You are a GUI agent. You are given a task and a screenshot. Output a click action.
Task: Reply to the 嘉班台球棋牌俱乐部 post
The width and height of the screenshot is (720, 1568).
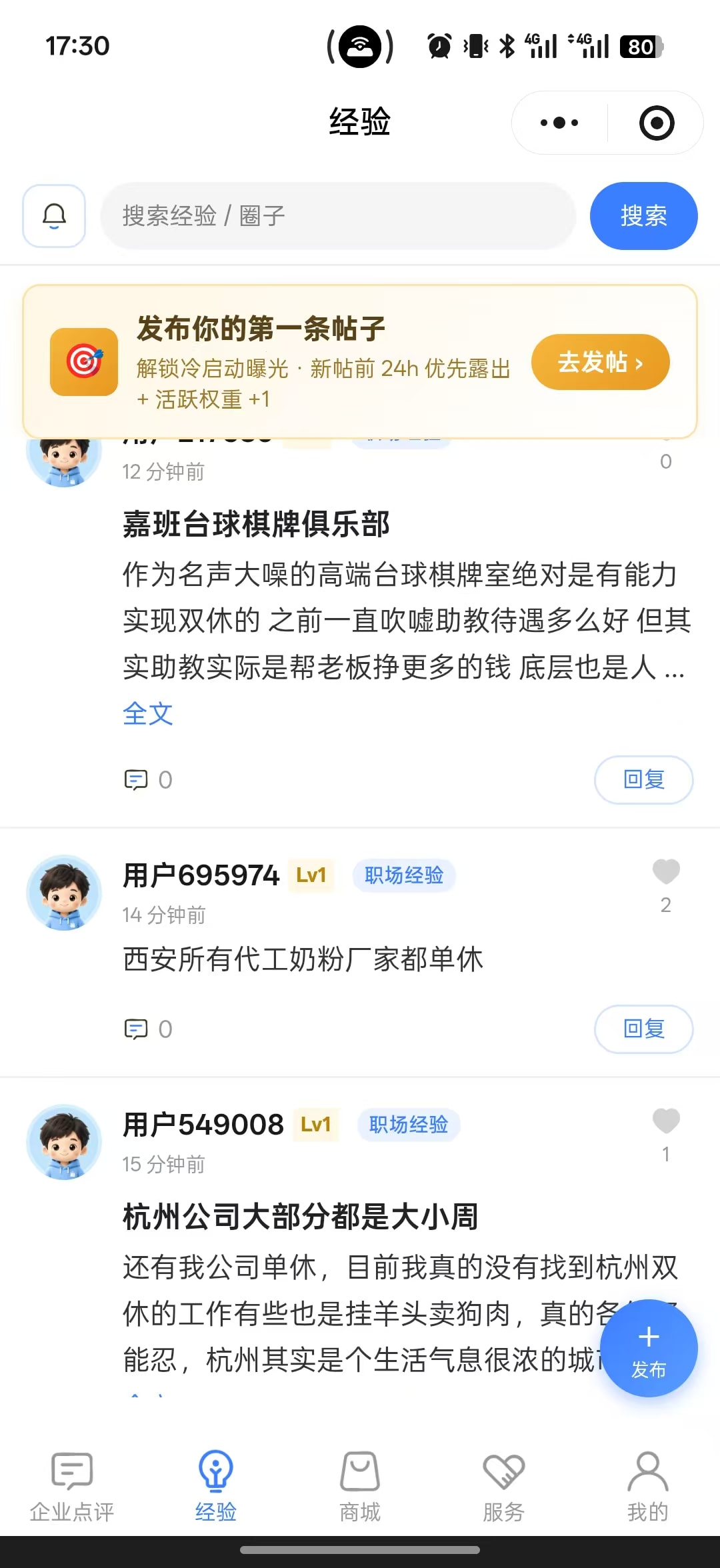[x=643, y=779]
